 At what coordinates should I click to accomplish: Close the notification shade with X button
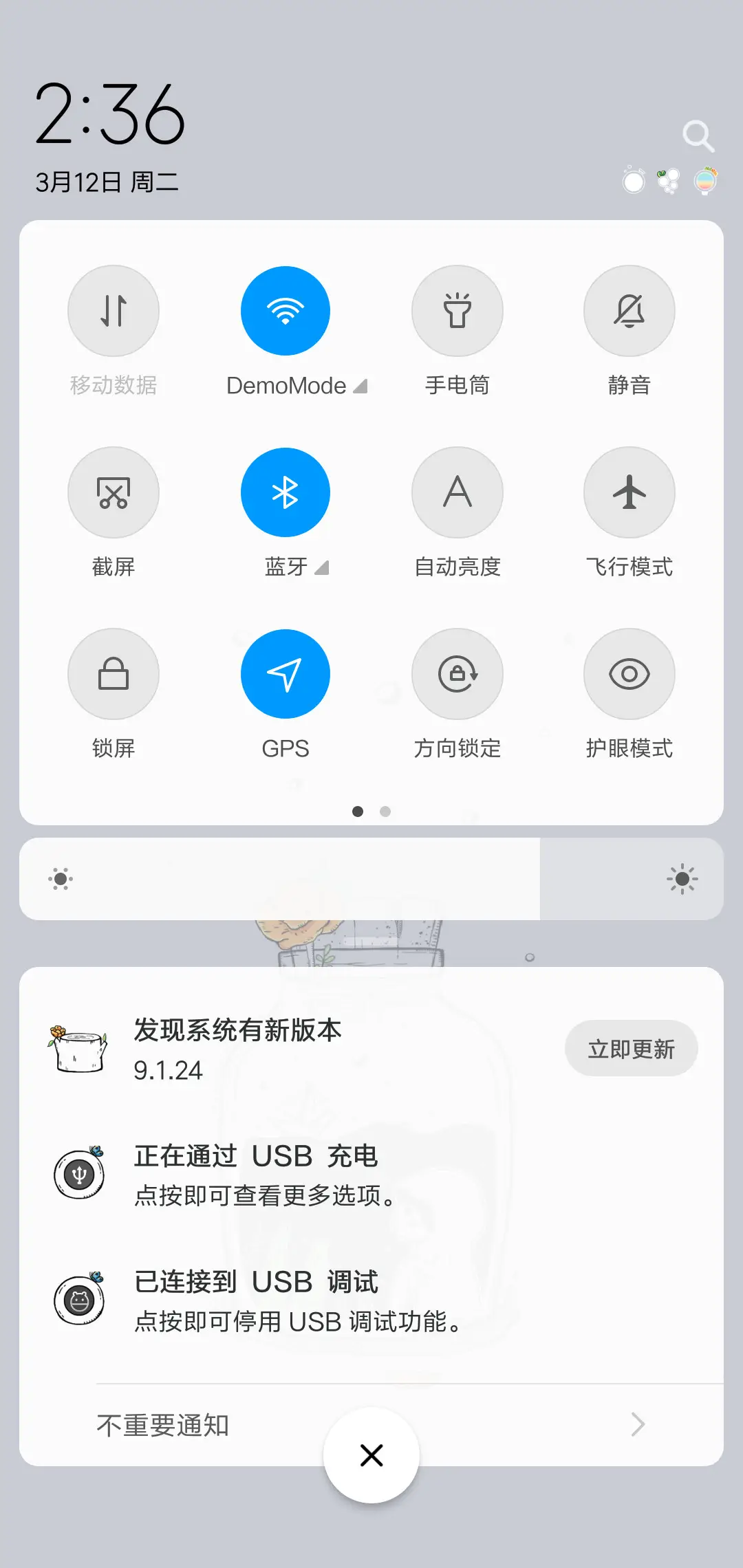[x=371, y=1455]
